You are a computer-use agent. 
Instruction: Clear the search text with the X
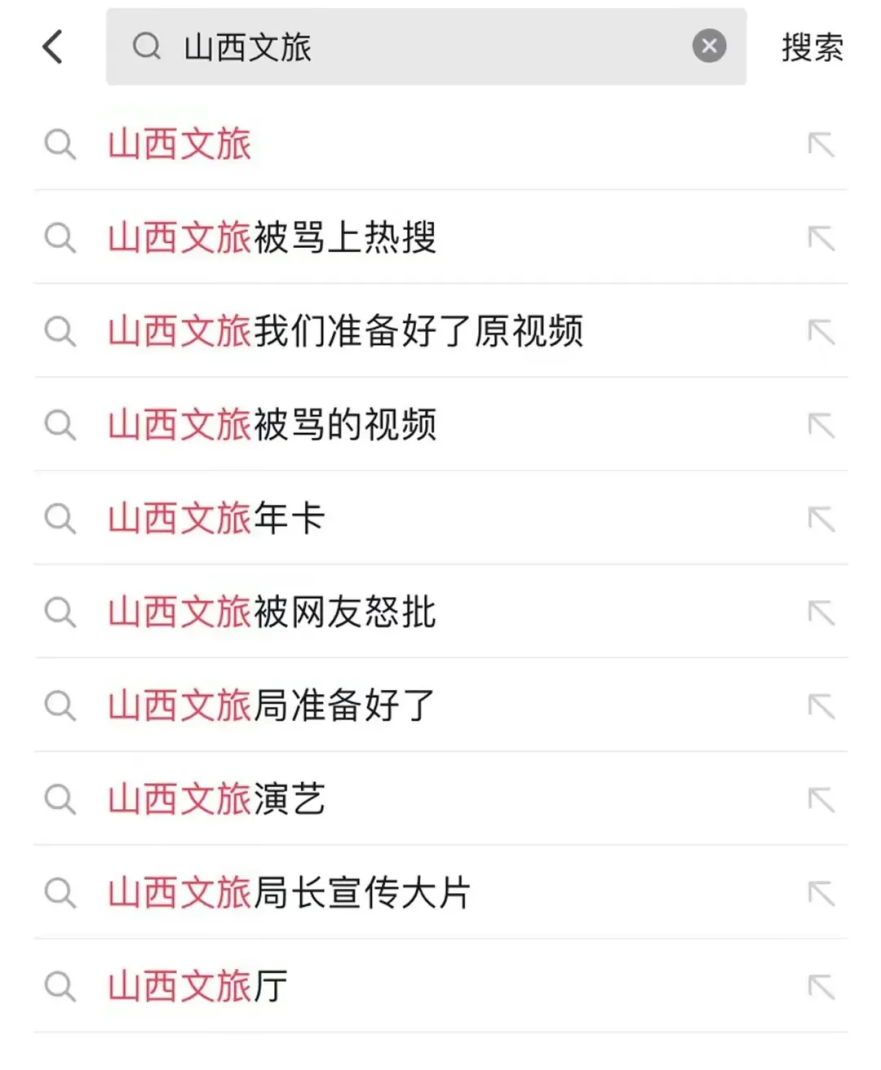click(709, 46)
